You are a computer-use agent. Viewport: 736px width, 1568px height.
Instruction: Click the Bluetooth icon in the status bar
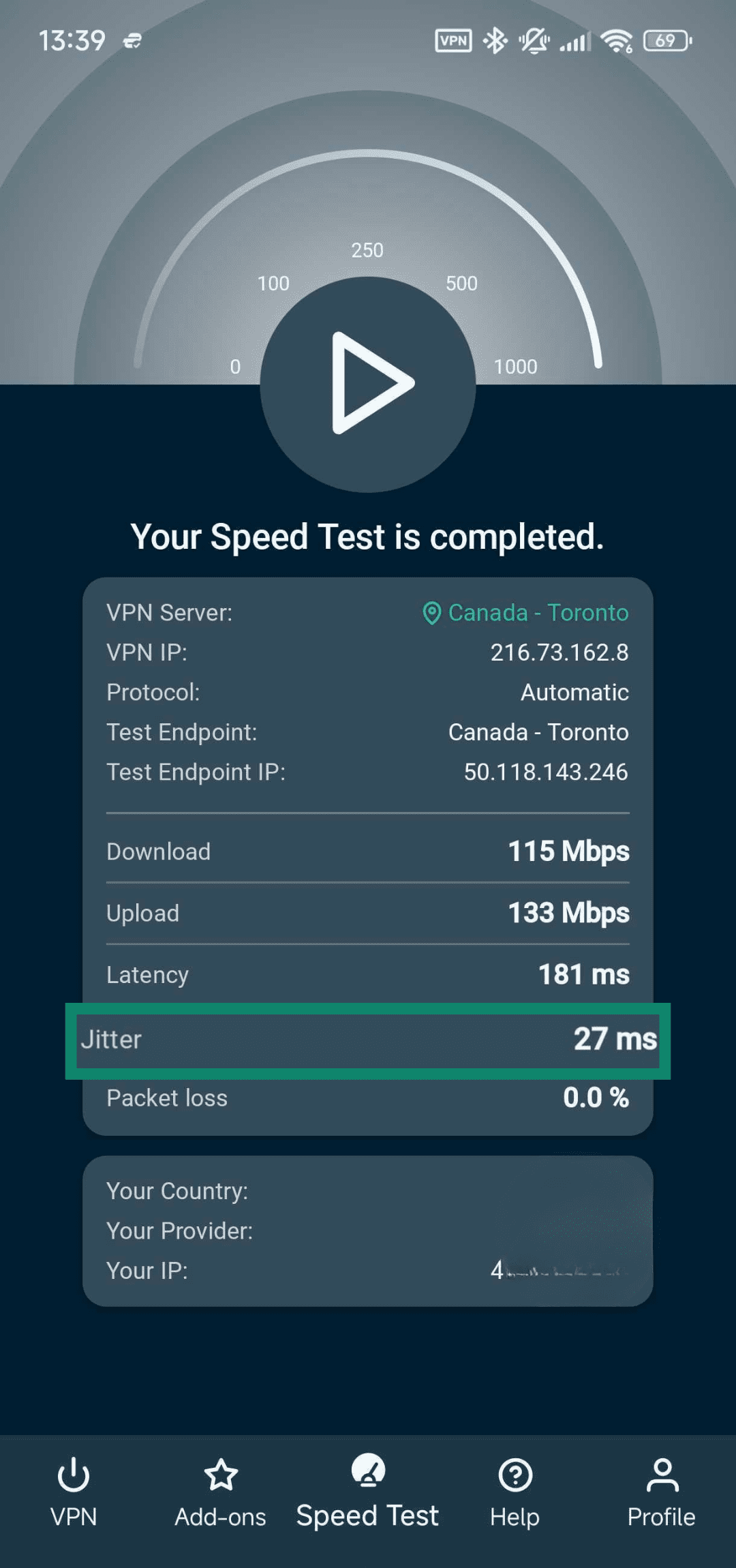coord(494,40)
